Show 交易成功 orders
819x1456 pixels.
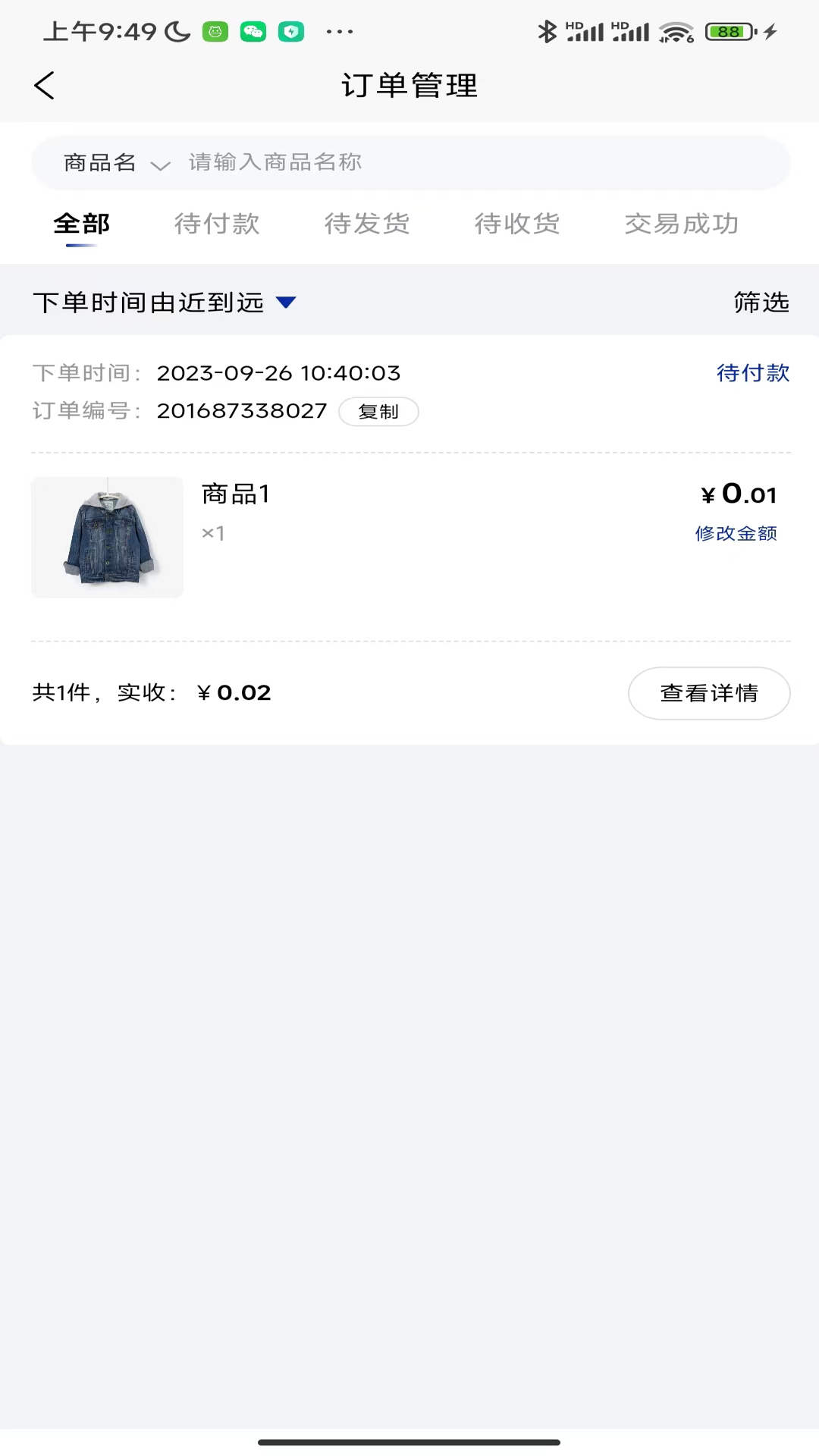681,224
